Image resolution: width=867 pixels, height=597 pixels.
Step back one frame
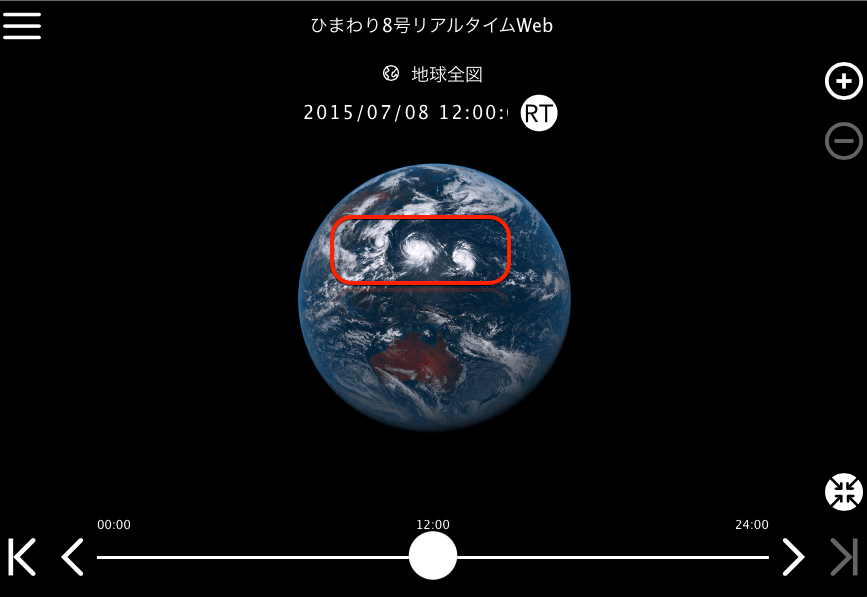(x=72, y=557)
